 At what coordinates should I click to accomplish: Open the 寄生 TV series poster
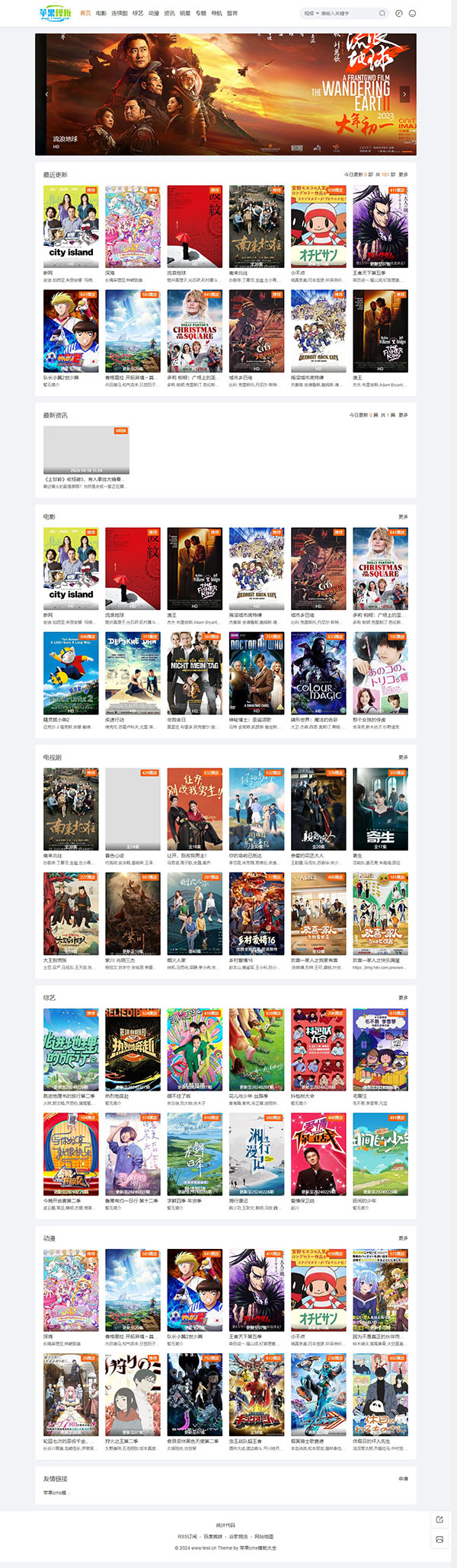380,809
